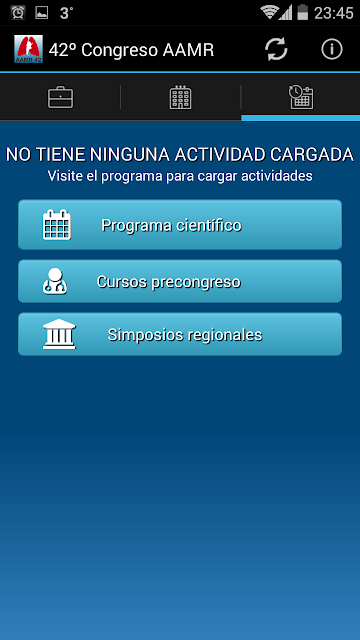This screenshot has height=640, width=360.
Task: Switch to the building tab
Action: [180, 97]
